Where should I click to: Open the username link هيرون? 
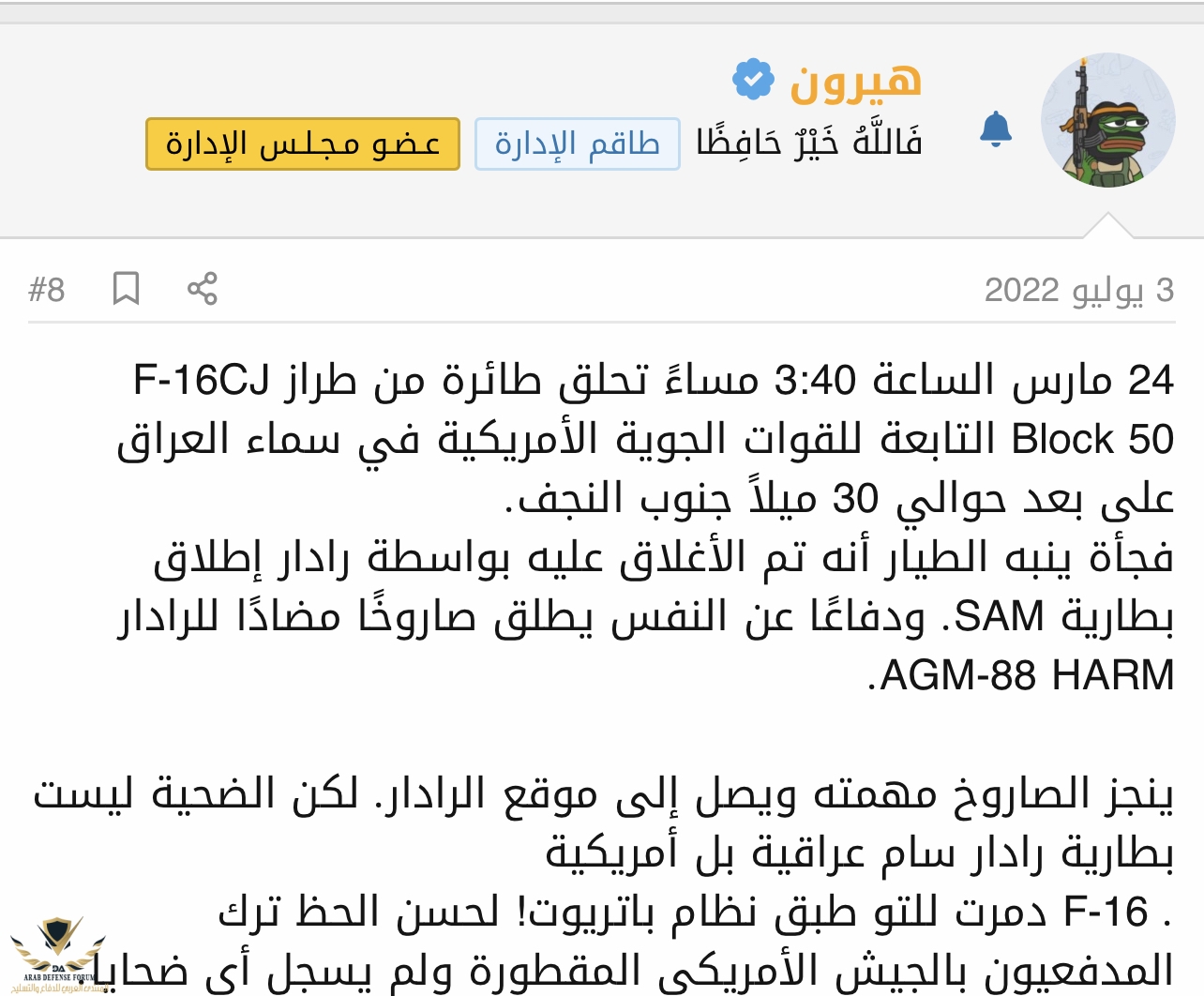point(855,81)
